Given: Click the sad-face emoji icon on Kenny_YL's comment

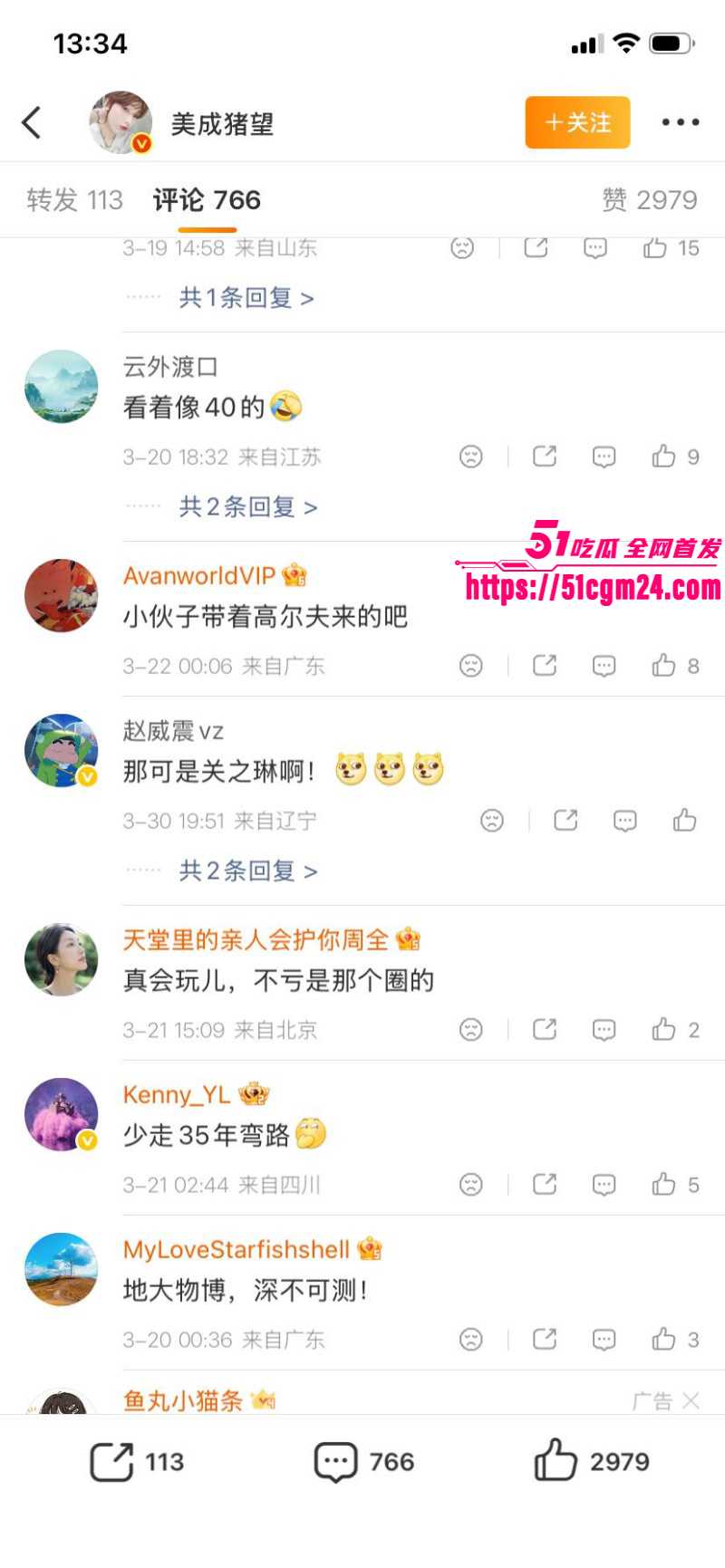Looking at the screenshot, I should [x=469, y=1183].
